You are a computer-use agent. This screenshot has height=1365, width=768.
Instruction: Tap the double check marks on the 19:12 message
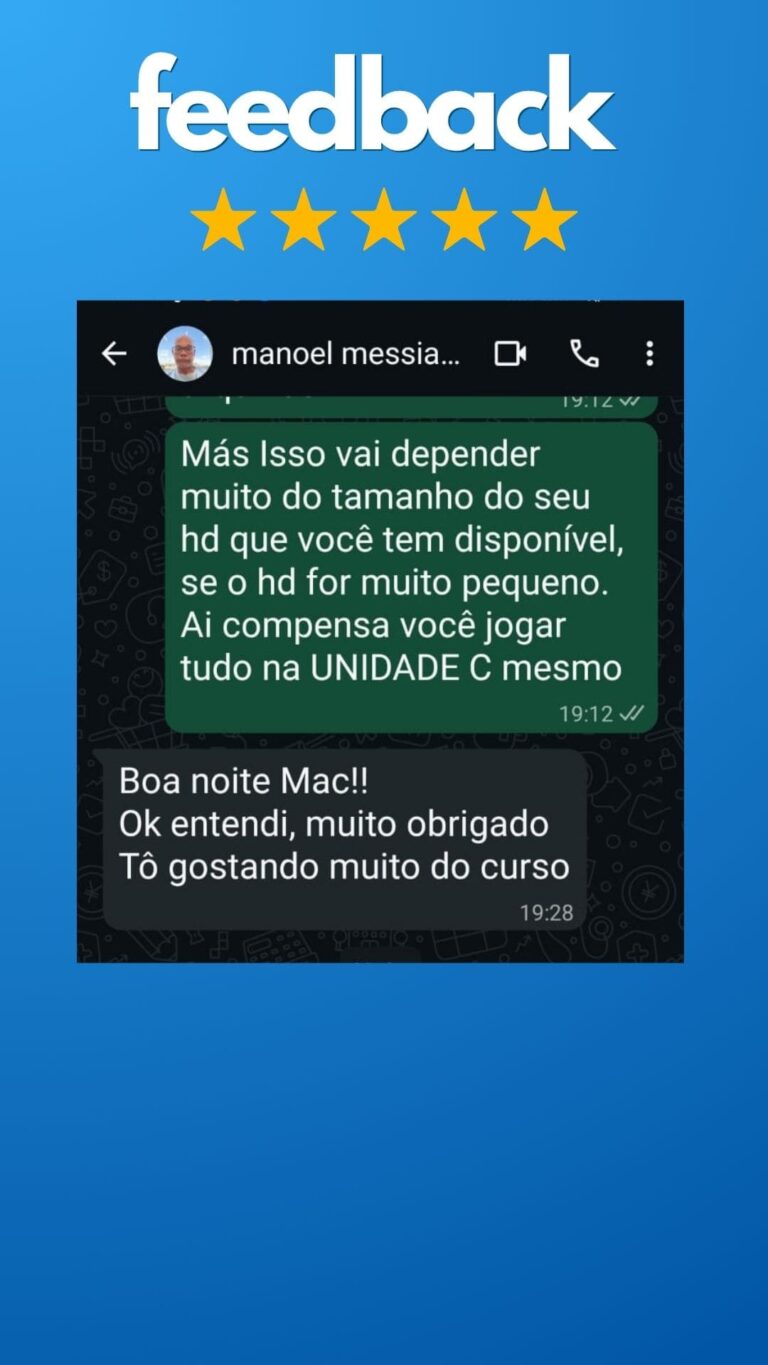click(631, 714)
